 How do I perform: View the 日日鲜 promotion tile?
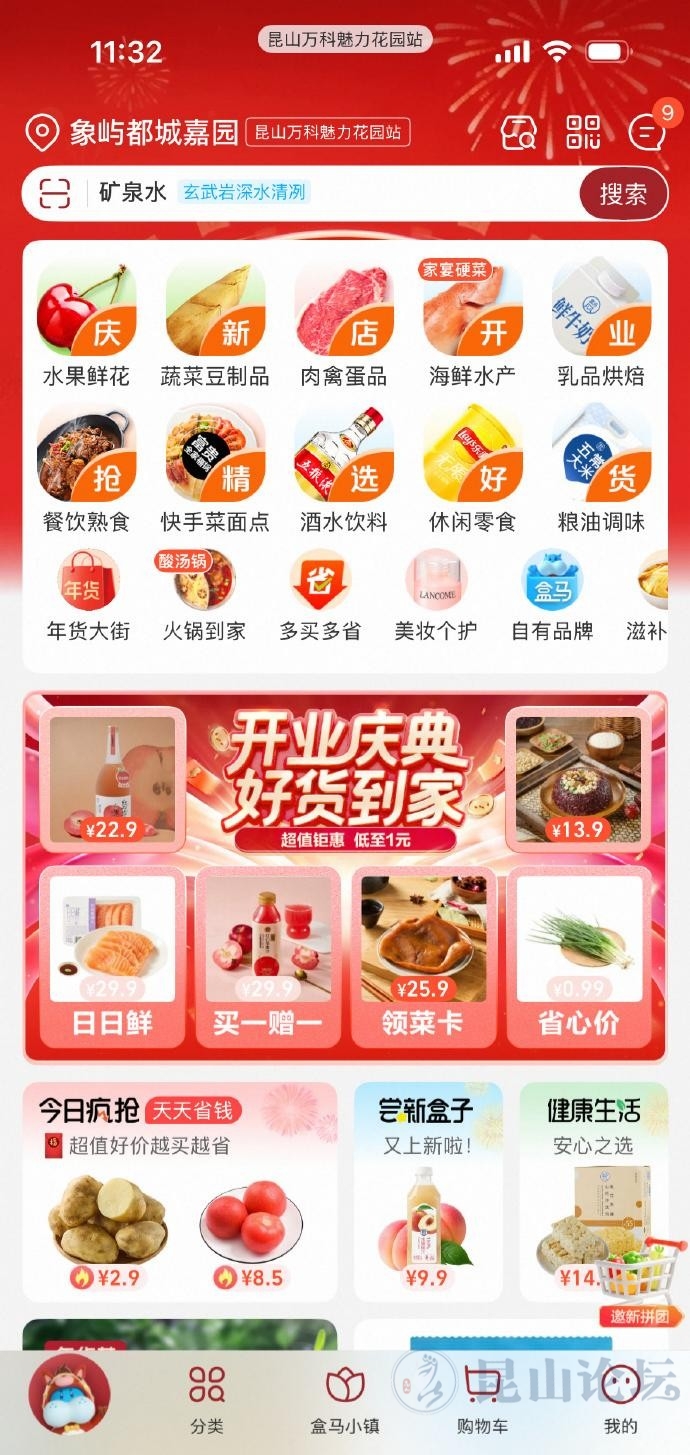tap(112, 958)
